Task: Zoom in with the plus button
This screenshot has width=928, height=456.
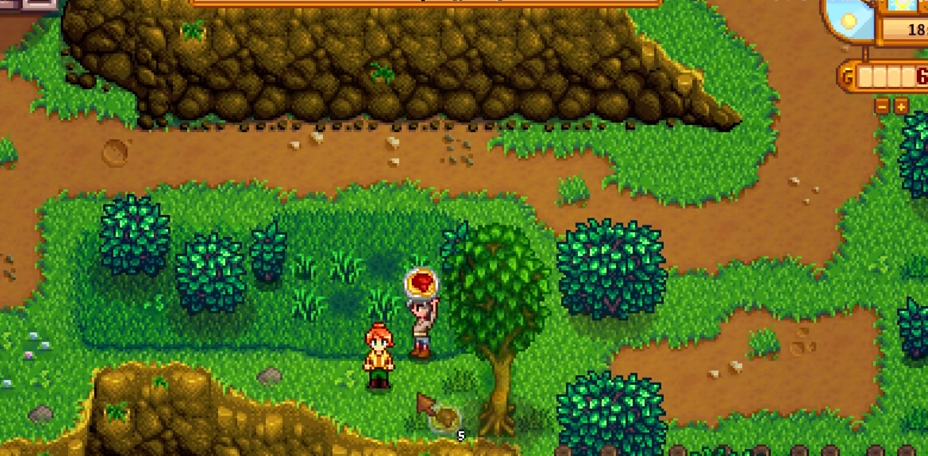Action: coord(901,106)
